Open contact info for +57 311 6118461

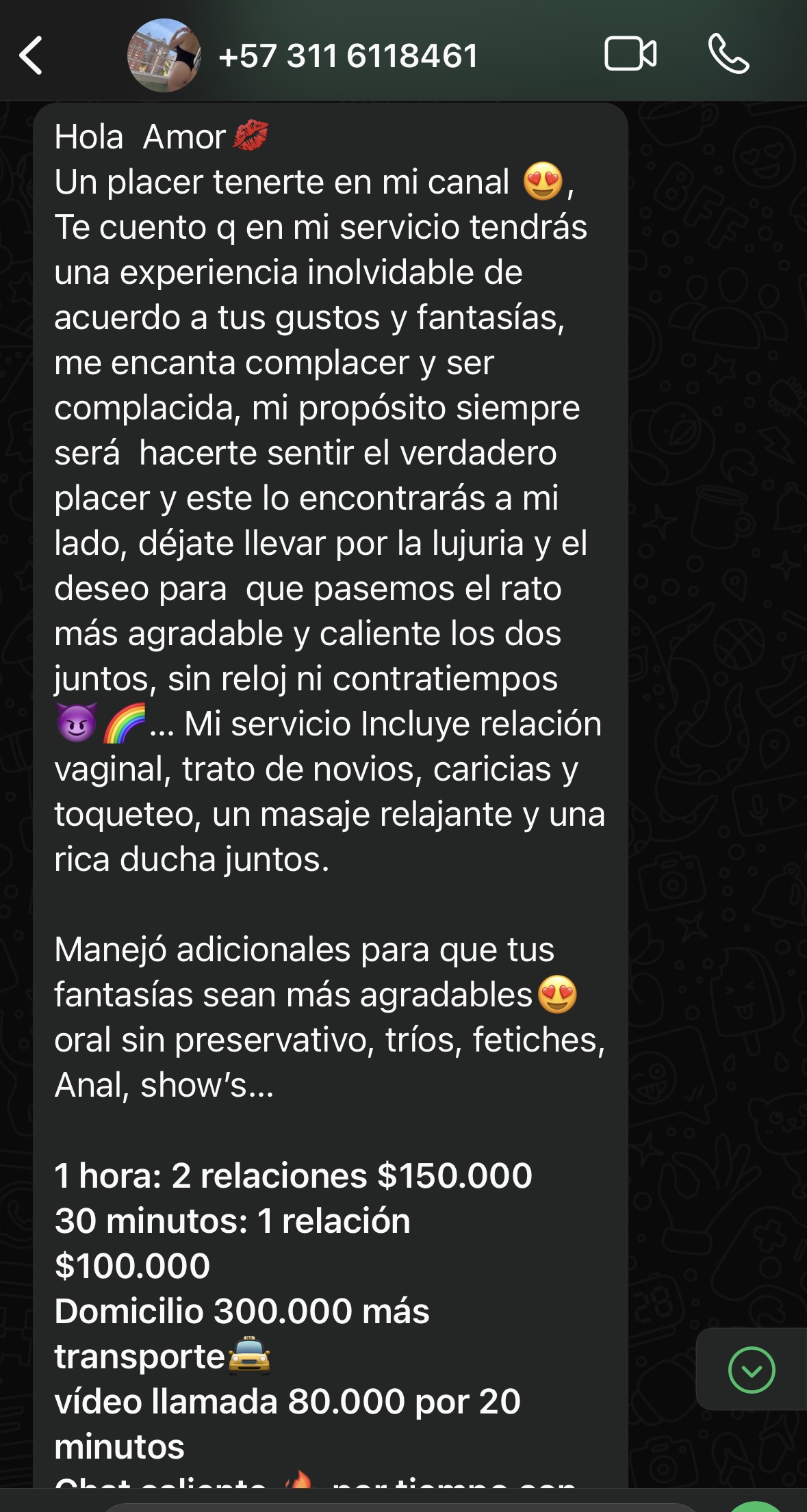tap(348, 55)
